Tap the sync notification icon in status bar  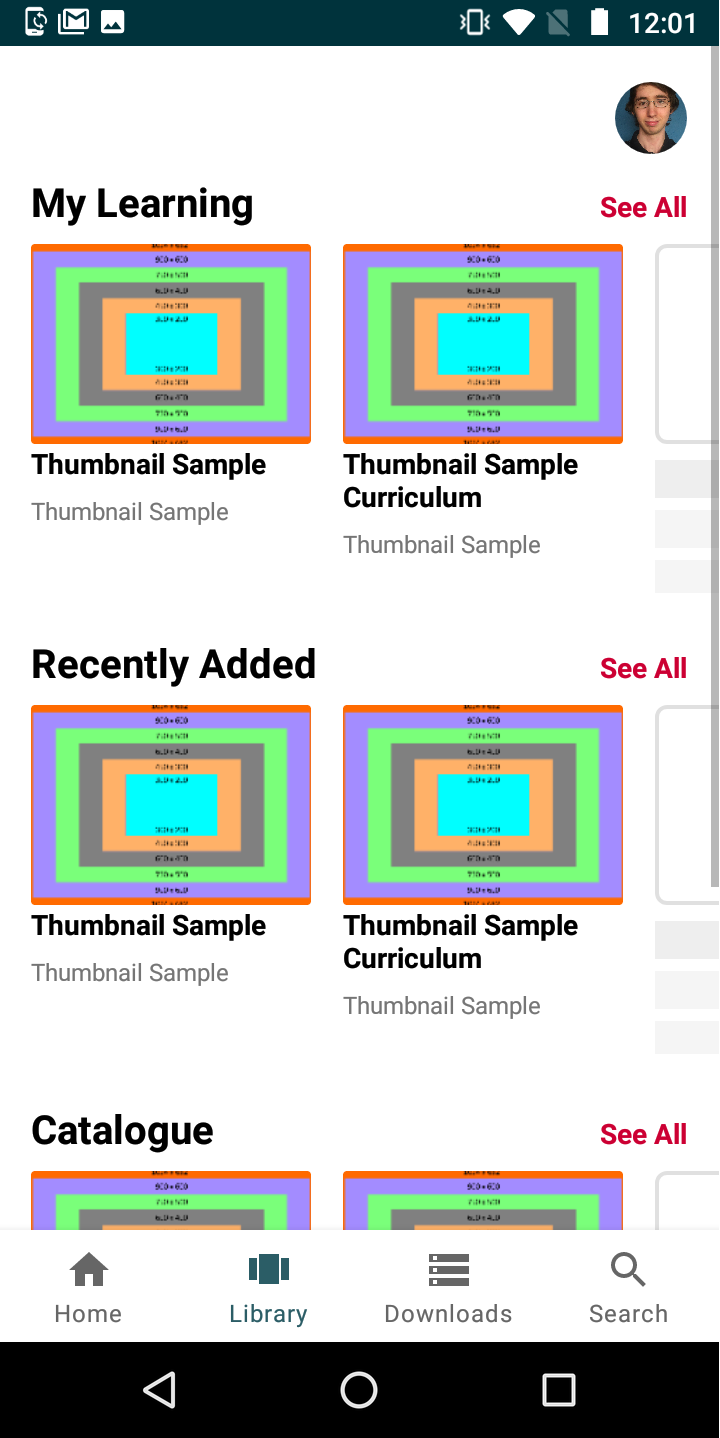(34, 20)
